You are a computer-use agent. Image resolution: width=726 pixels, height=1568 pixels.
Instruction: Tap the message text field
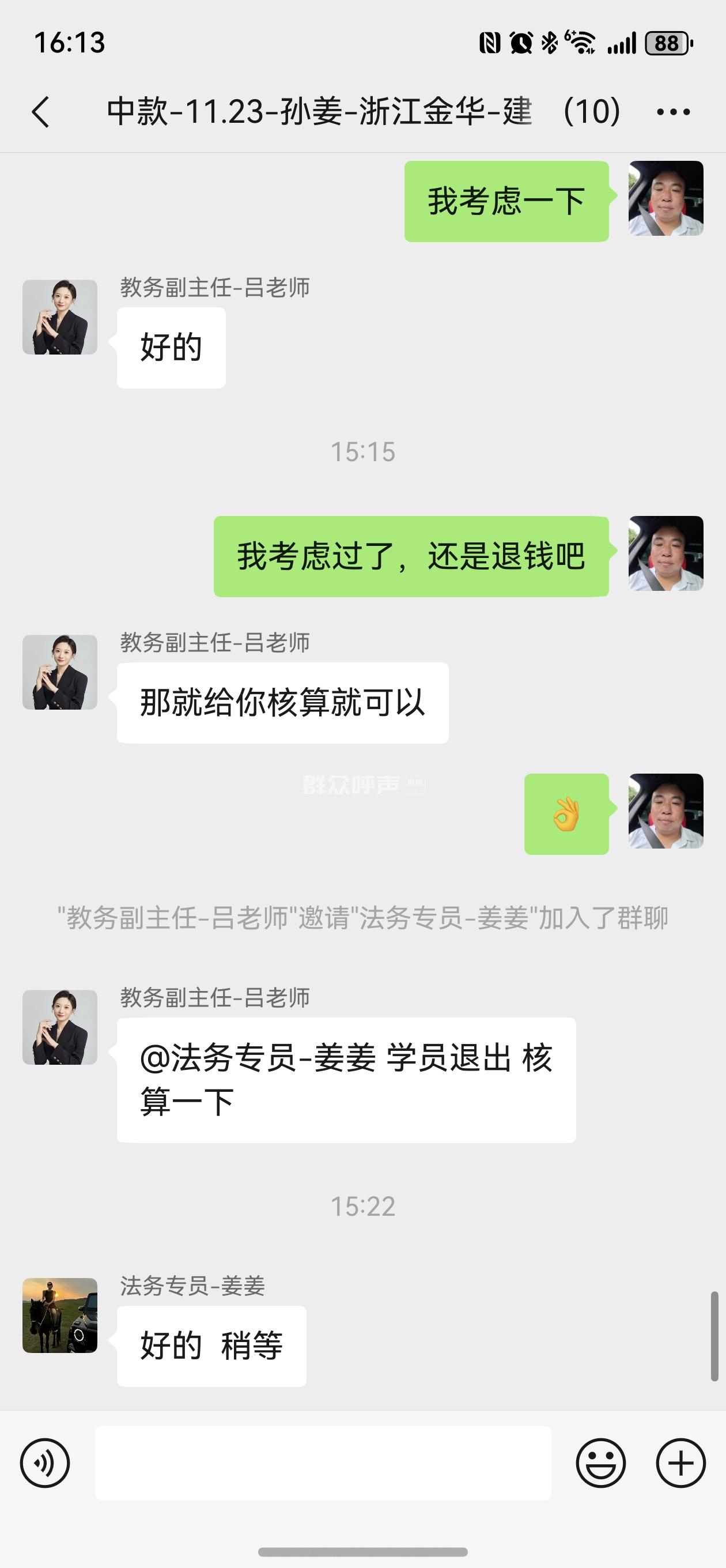click(323, 1463)
